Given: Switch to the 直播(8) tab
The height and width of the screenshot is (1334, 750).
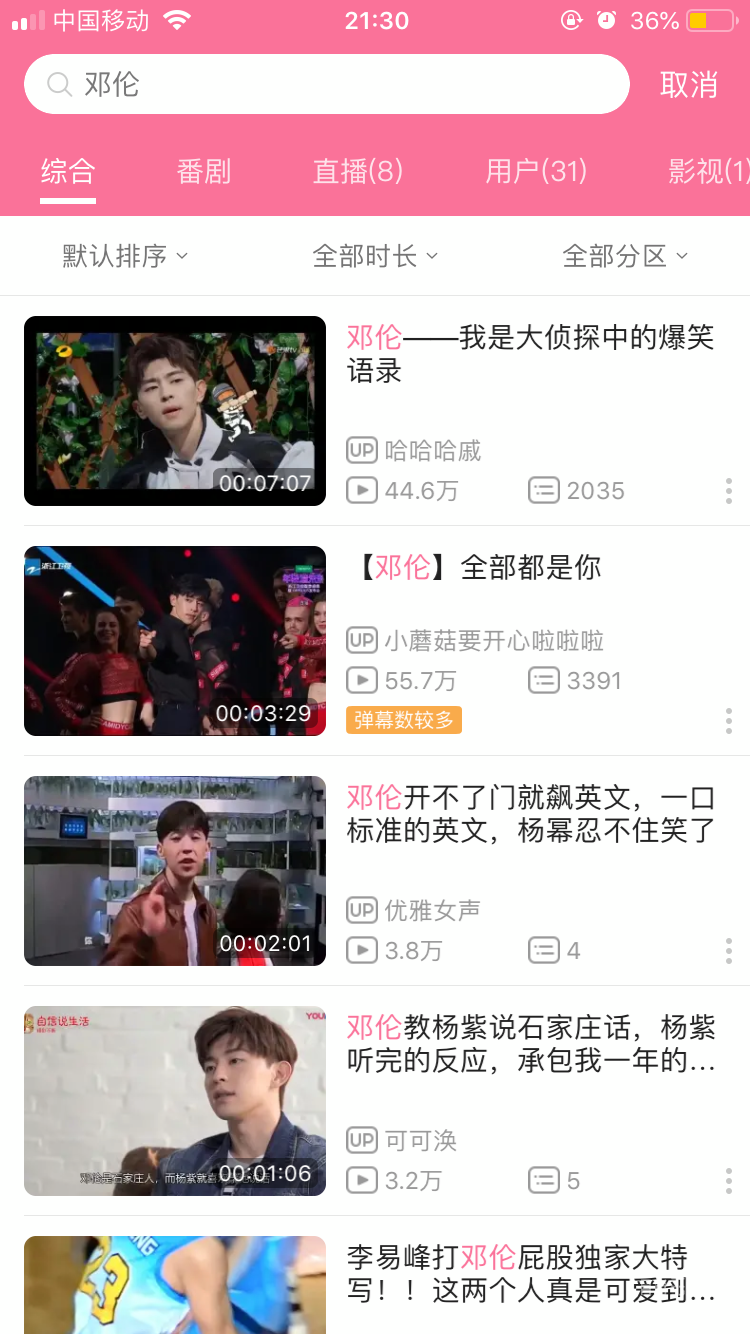Looking at the screenshot, I should (x=357, y=172).
